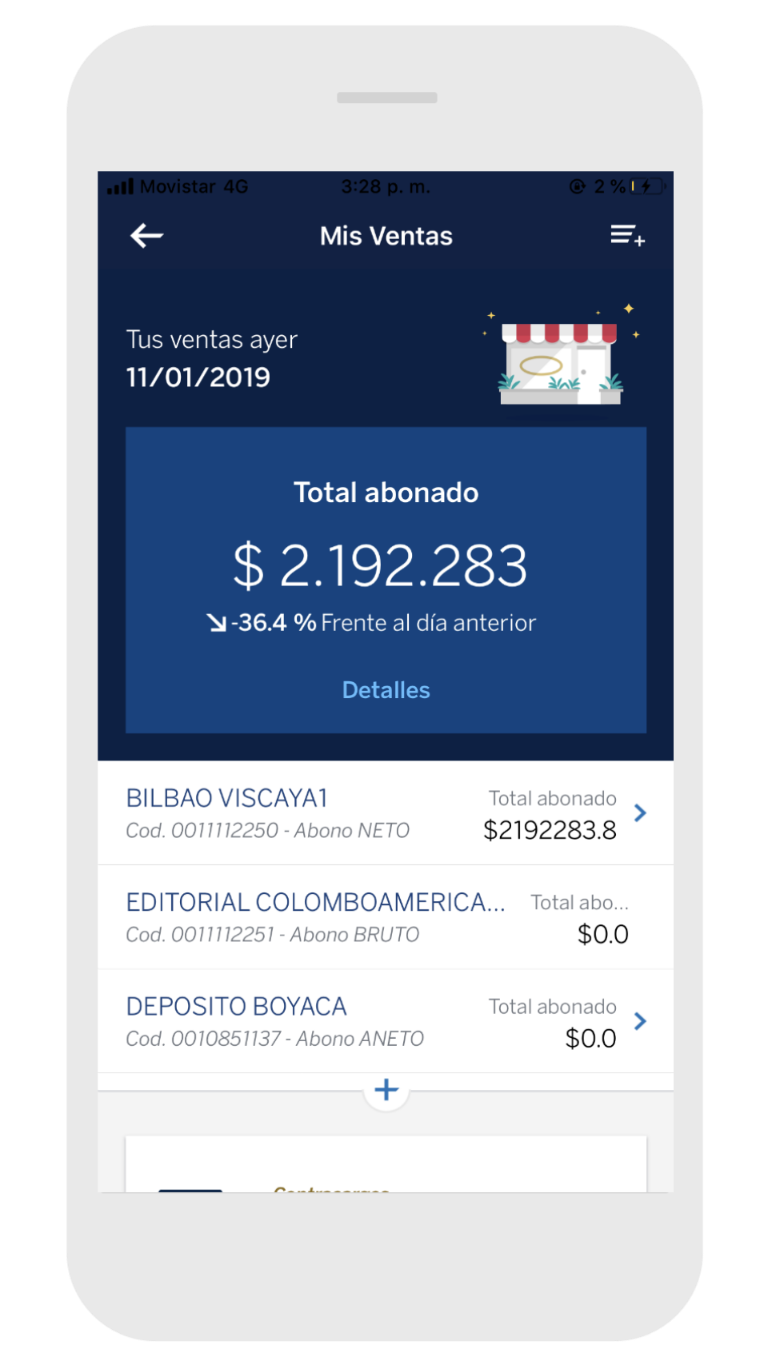The image size is (768, 1365).
Task: Tap the 3:28 p. m. clock in the status bar
Action: (386, 186)
